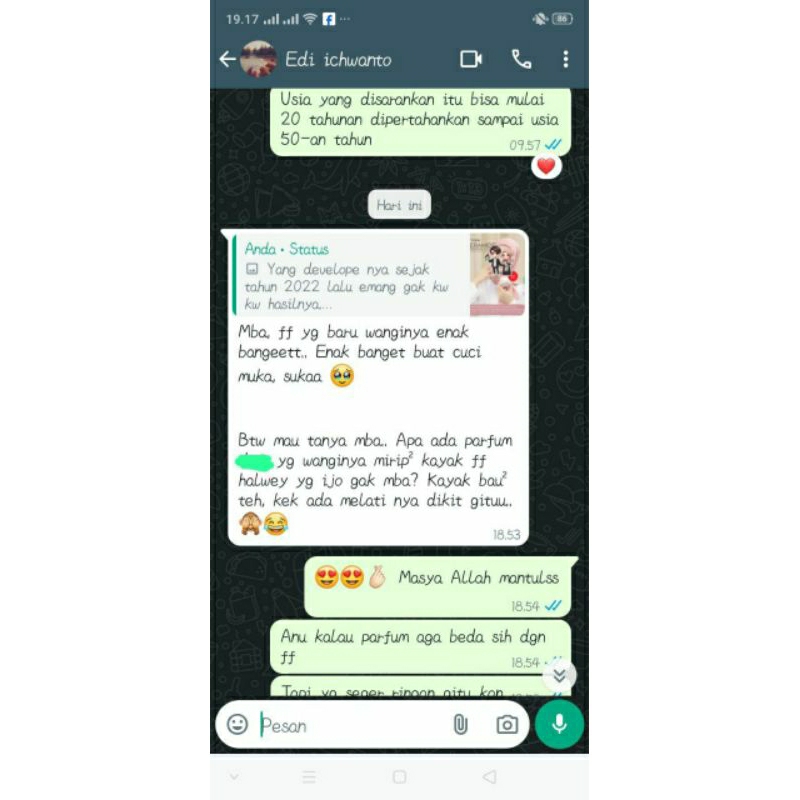Start a video call with Edi ichwanto

point(471,59)
